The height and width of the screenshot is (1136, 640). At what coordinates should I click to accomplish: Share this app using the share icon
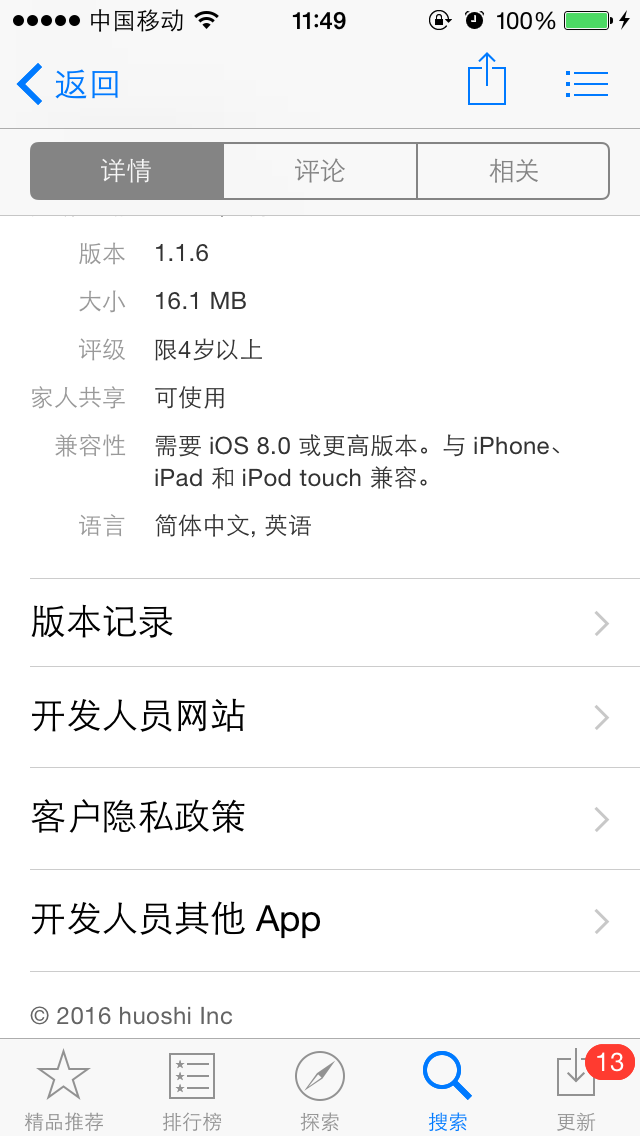pyautogui.click(x=487, y=80)
